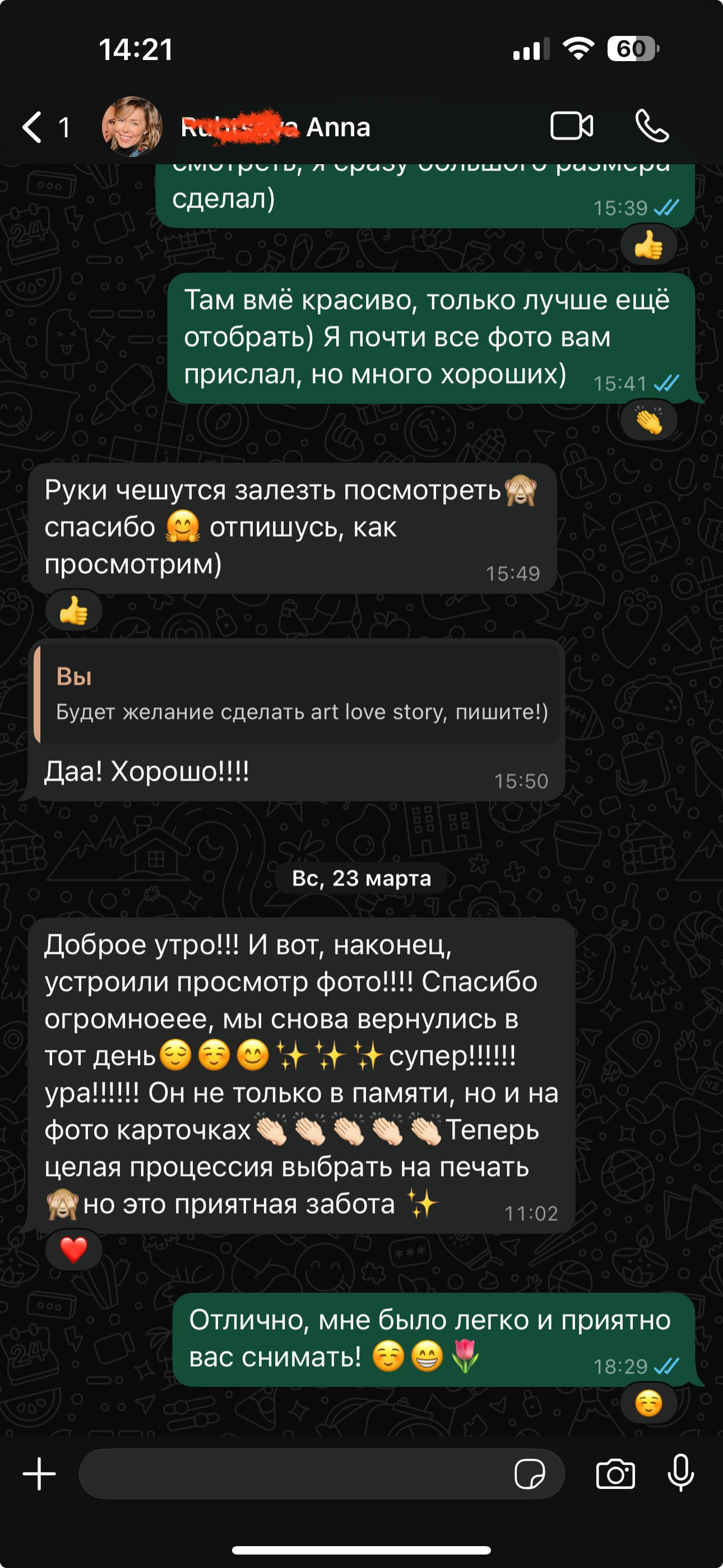
Task: Open the attachment plus menu
Action: pyautogui.click(x=40, y=1474)
